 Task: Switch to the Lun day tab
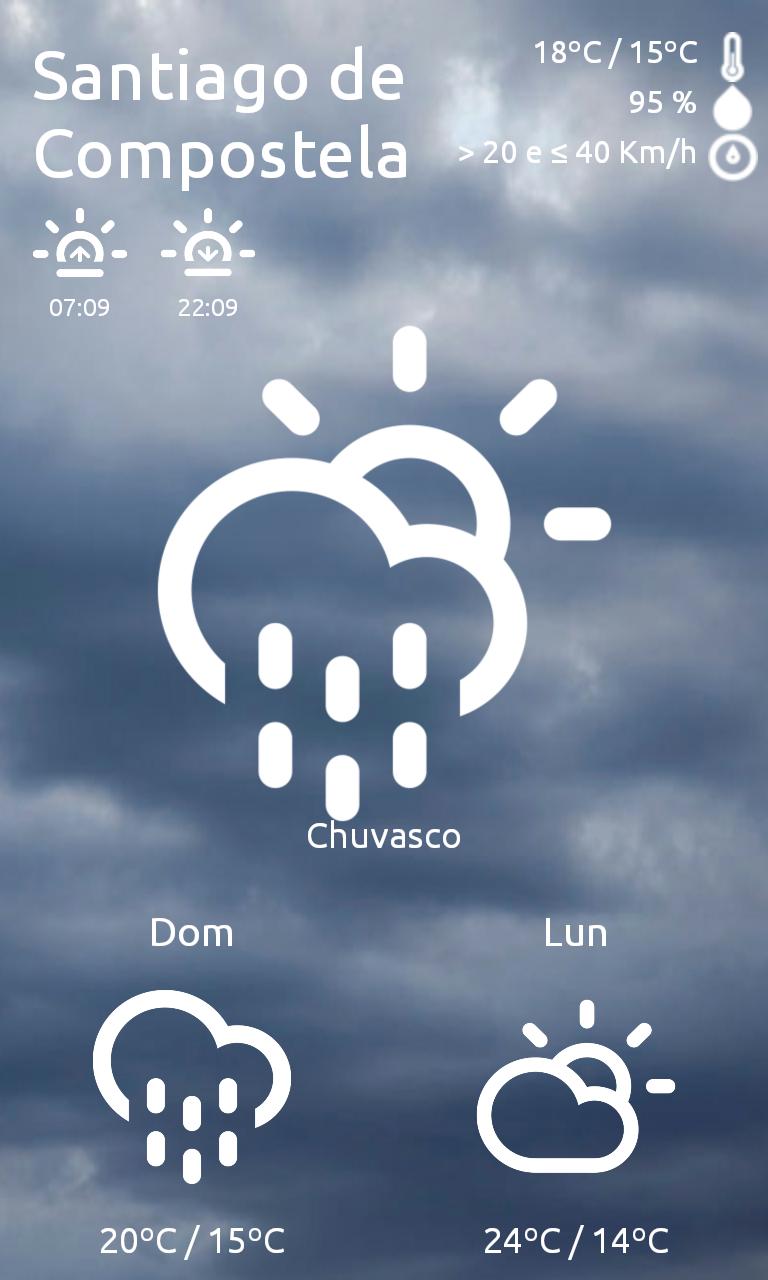coord(575,933)
